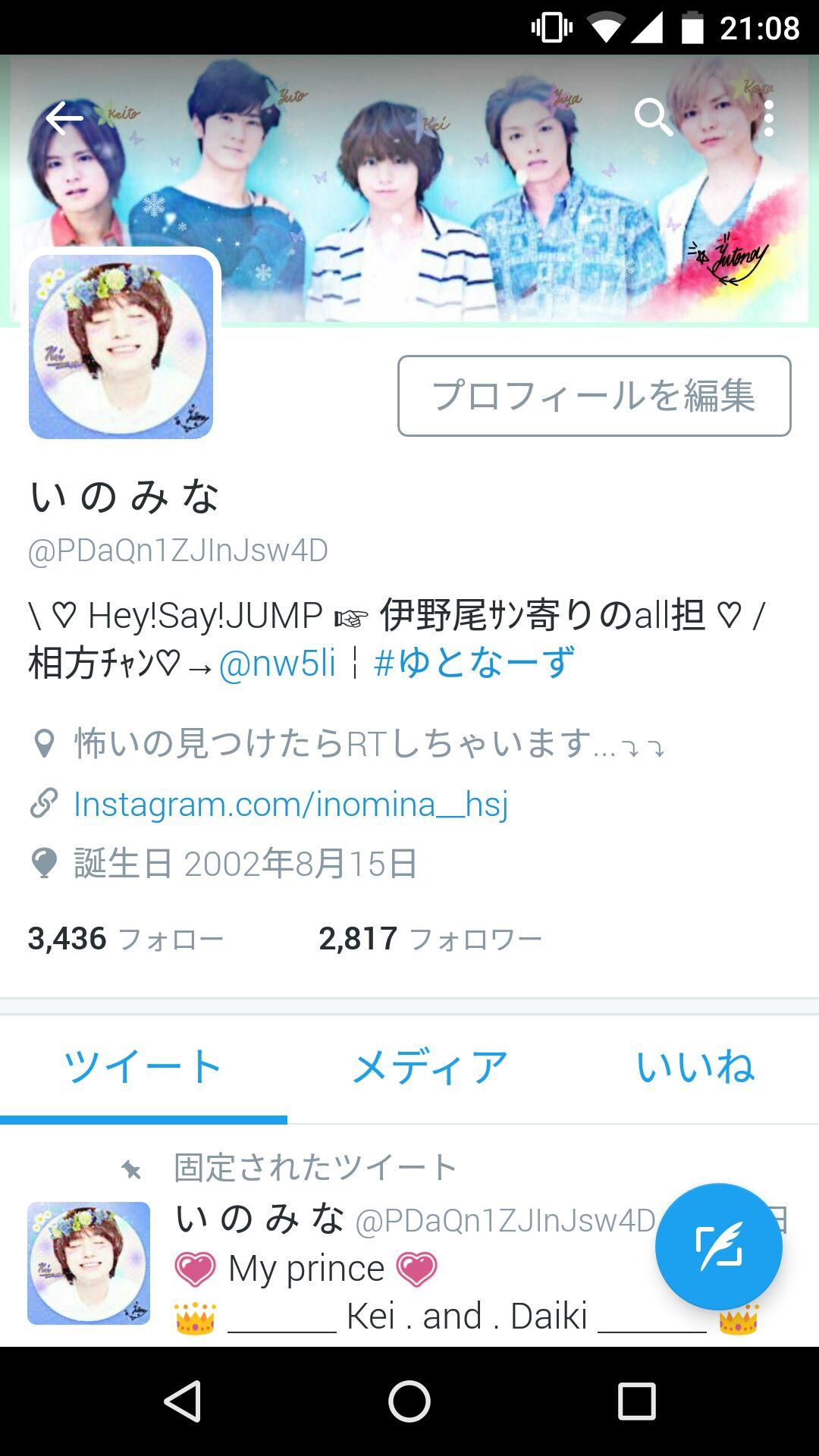This screenshot has width=819, height=1456.
Task: Switch to the メディア tab
Action: [x=430, y=1067]
